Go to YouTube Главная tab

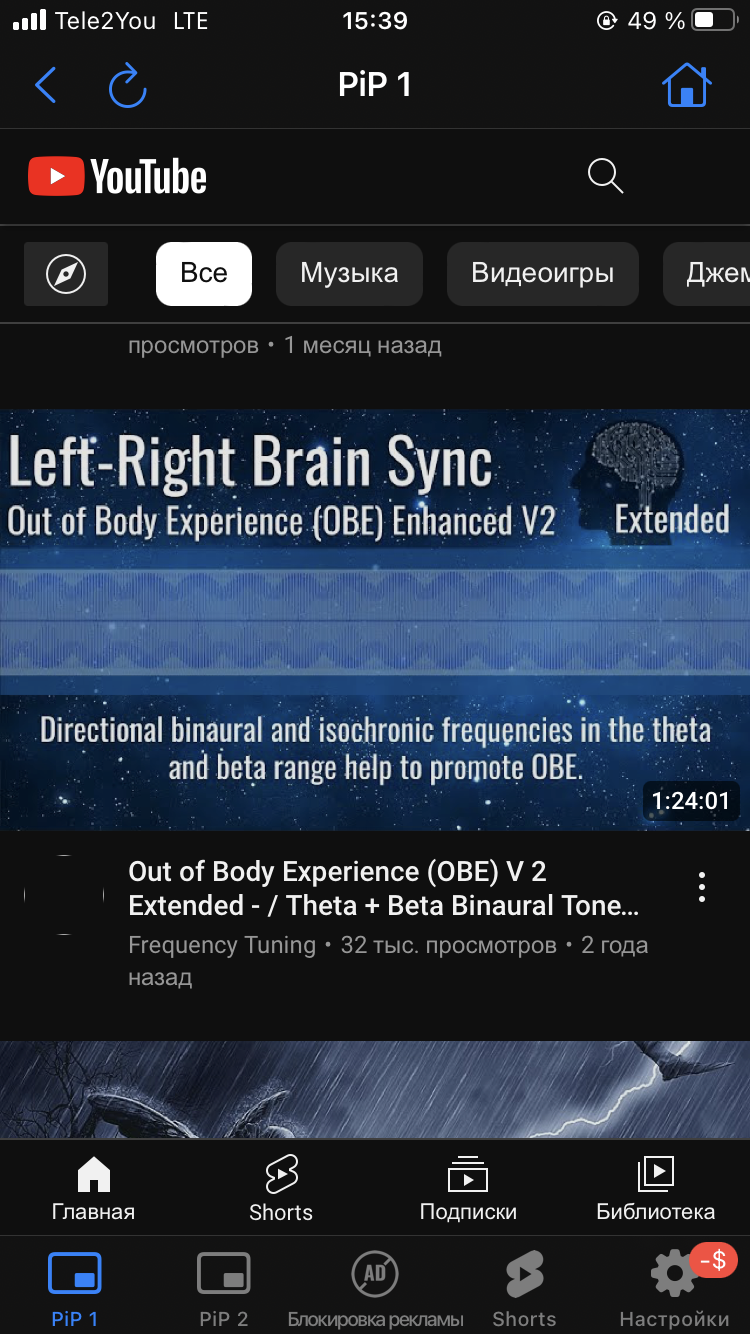coord(93,1189)
